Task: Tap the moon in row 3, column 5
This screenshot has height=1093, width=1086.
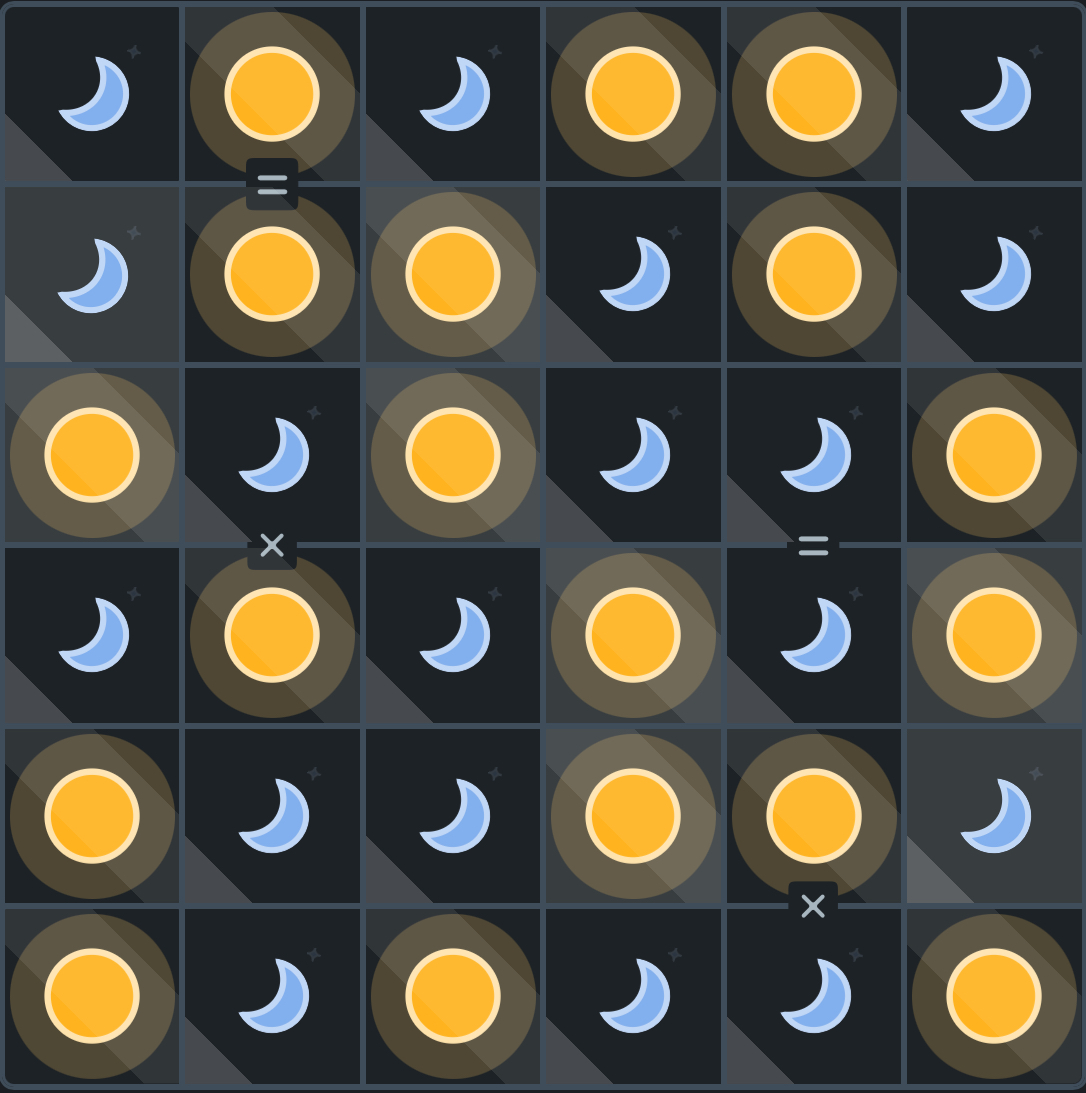Action: coord(814,455)
